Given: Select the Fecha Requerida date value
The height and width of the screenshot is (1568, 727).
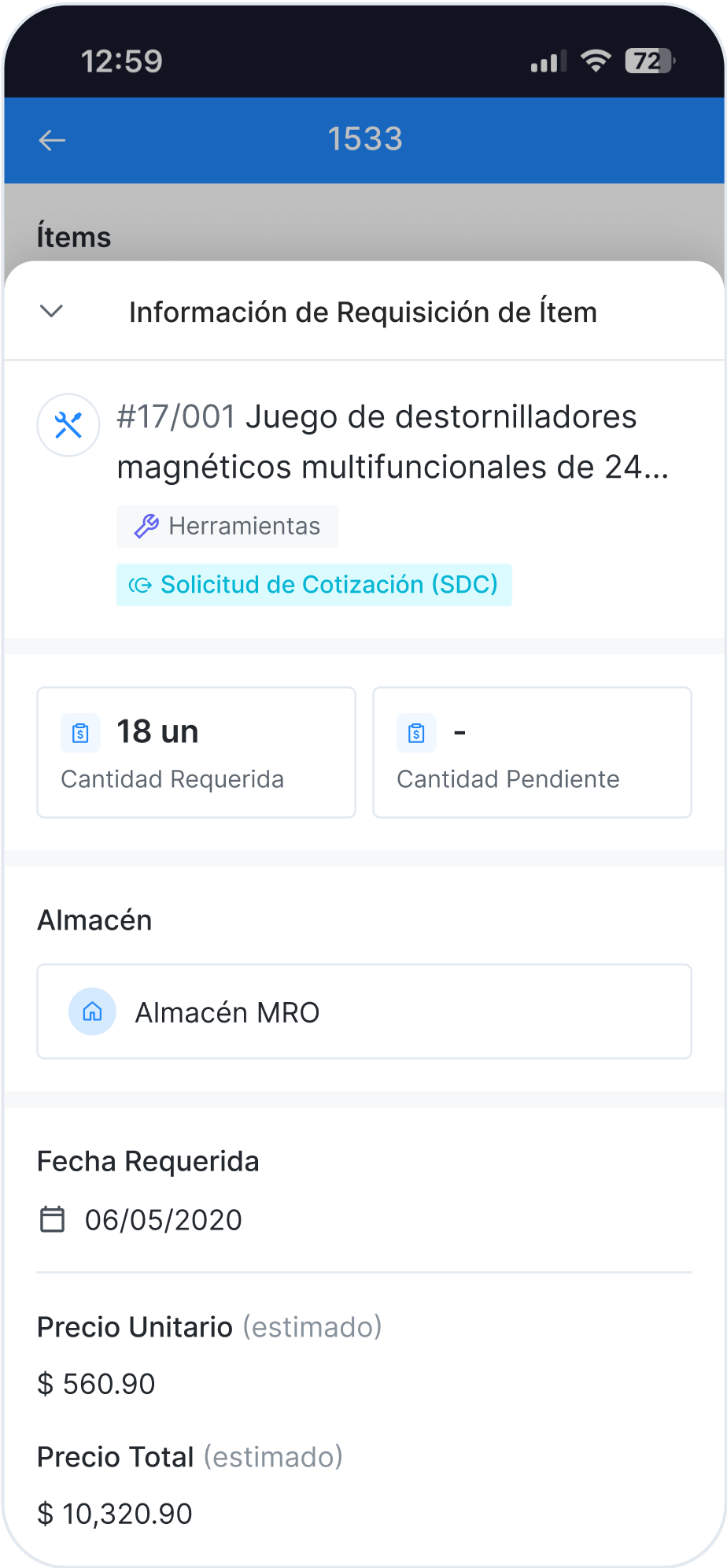Looking at the screenshot, I should 163,1219.
